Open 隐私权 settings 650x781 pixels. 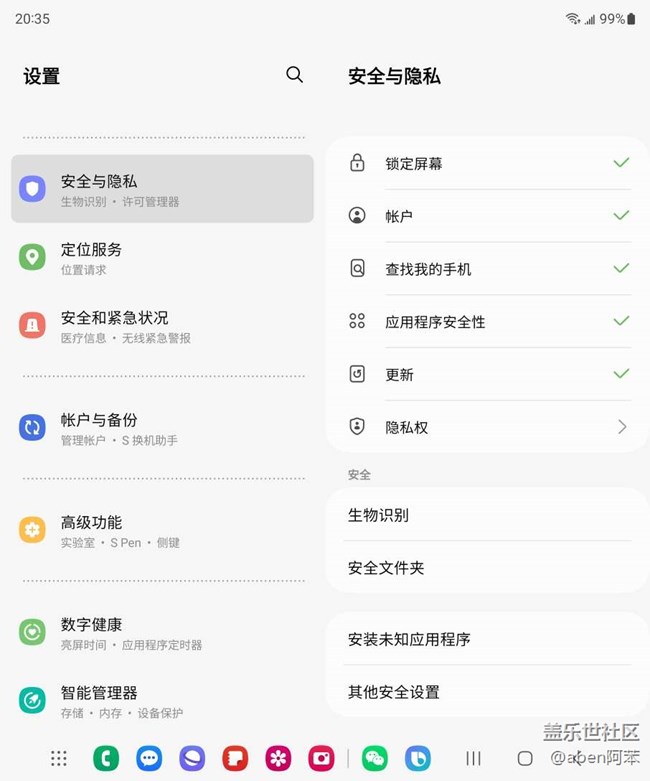pyautogui.click(x=487, y=427)
